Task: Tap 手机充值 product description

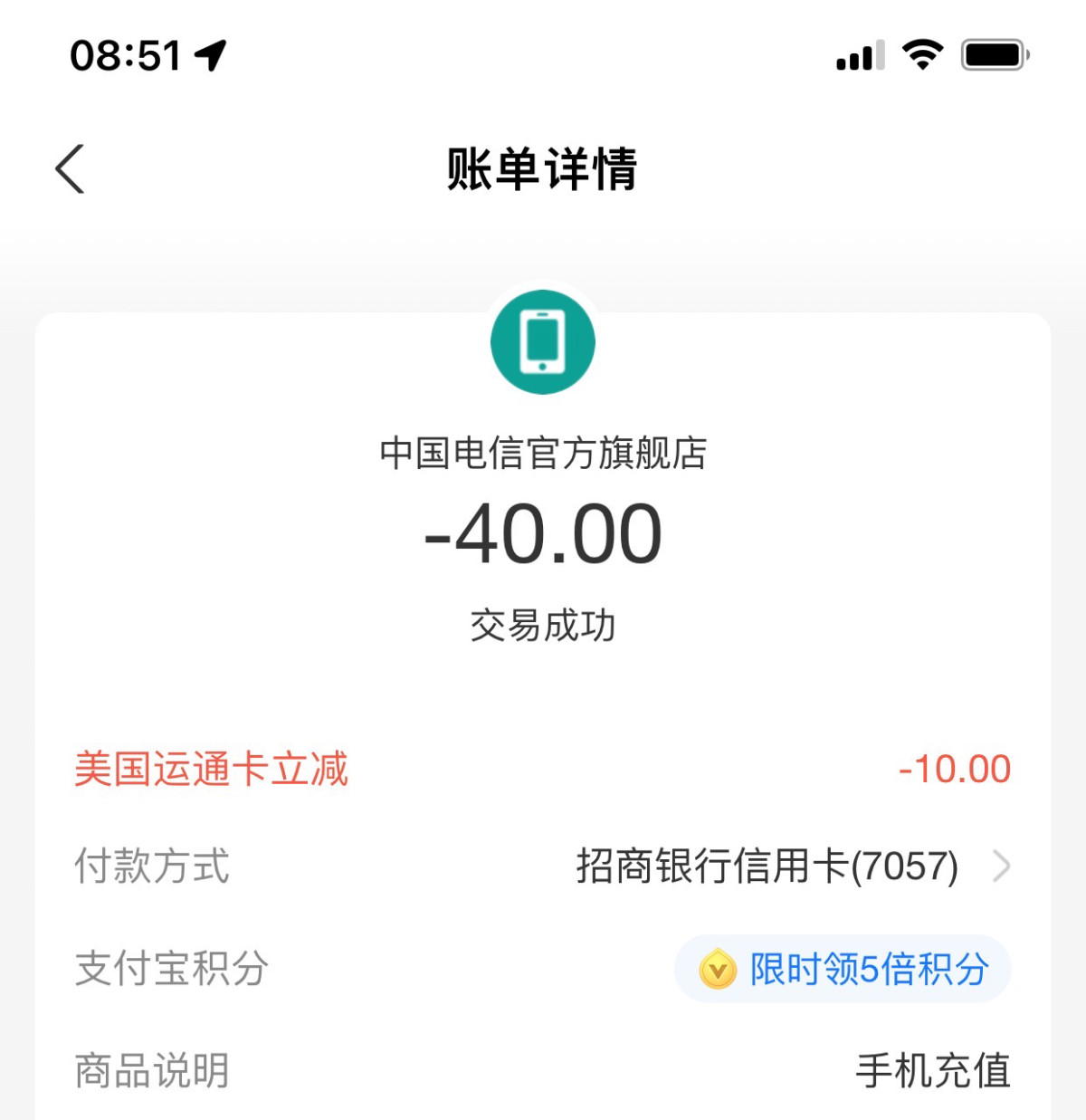Action: (933, 1071)
